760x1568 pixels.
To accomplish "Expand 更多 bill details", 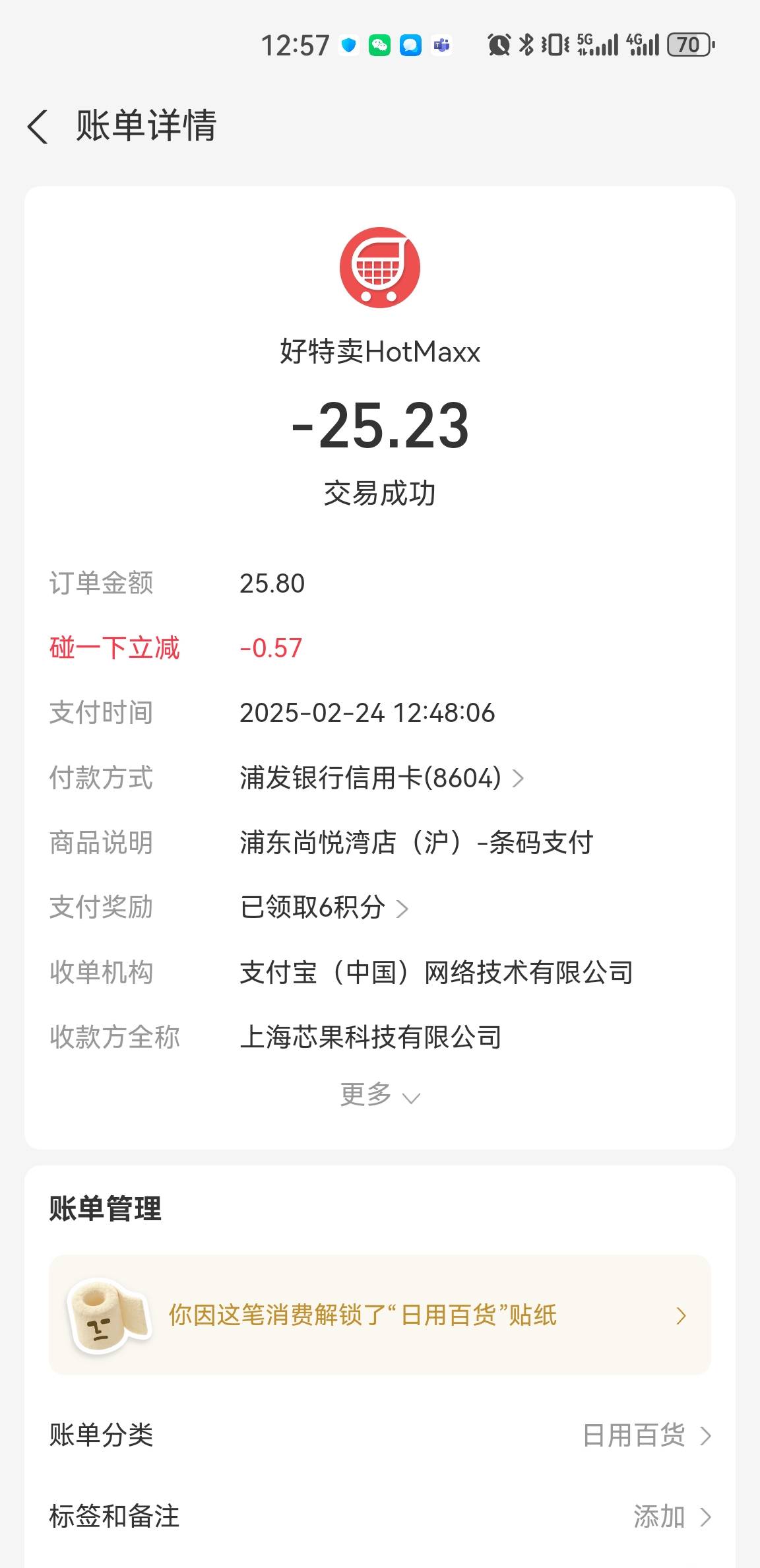I will point(380,1095).
